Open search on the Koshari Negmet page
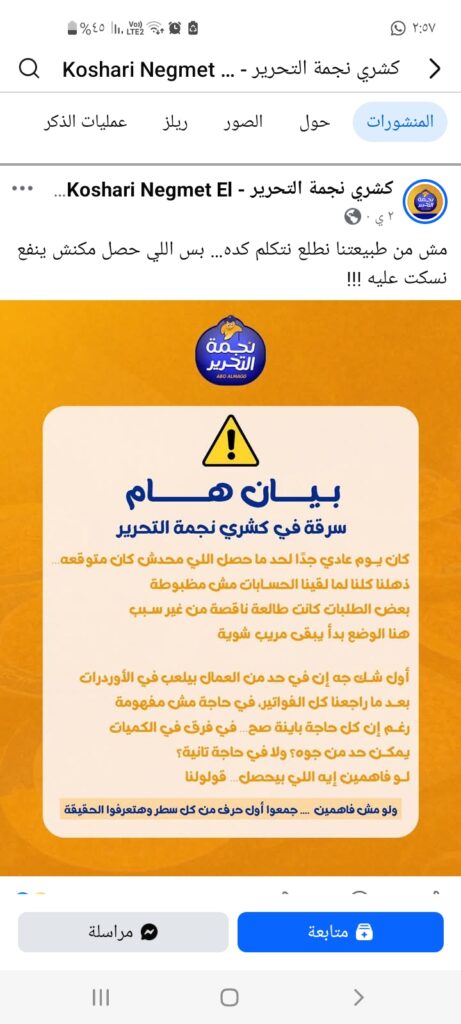 click(x=29, y=69)
